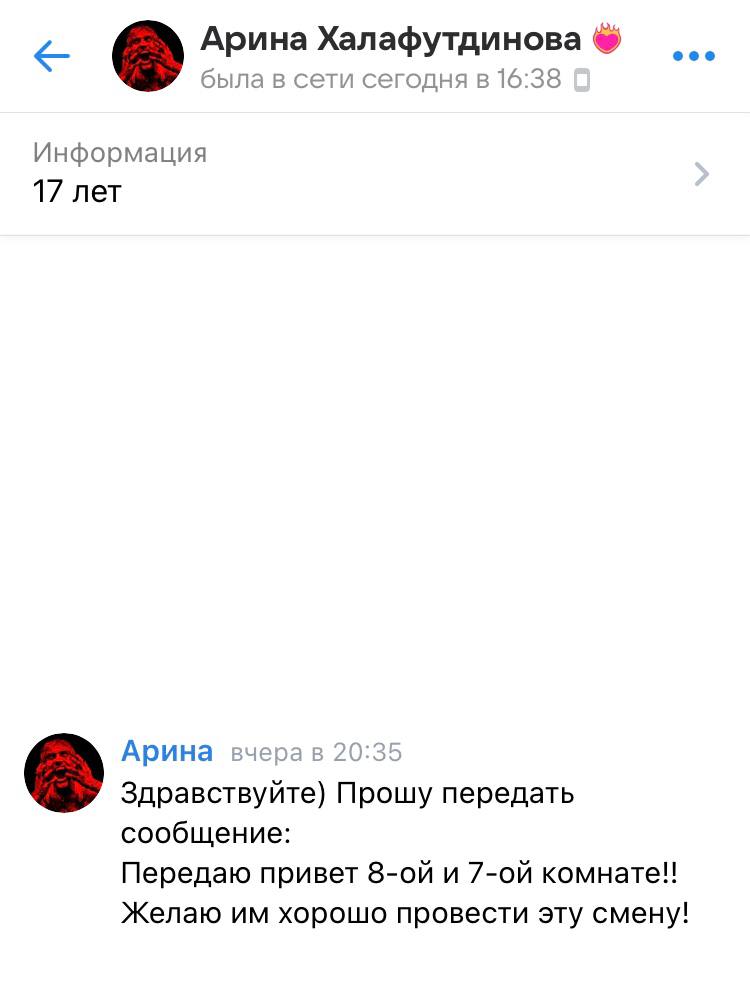Open the three-dot overflow menu
The width and height of the screenshot is (750, 997).
click(693, 56)
